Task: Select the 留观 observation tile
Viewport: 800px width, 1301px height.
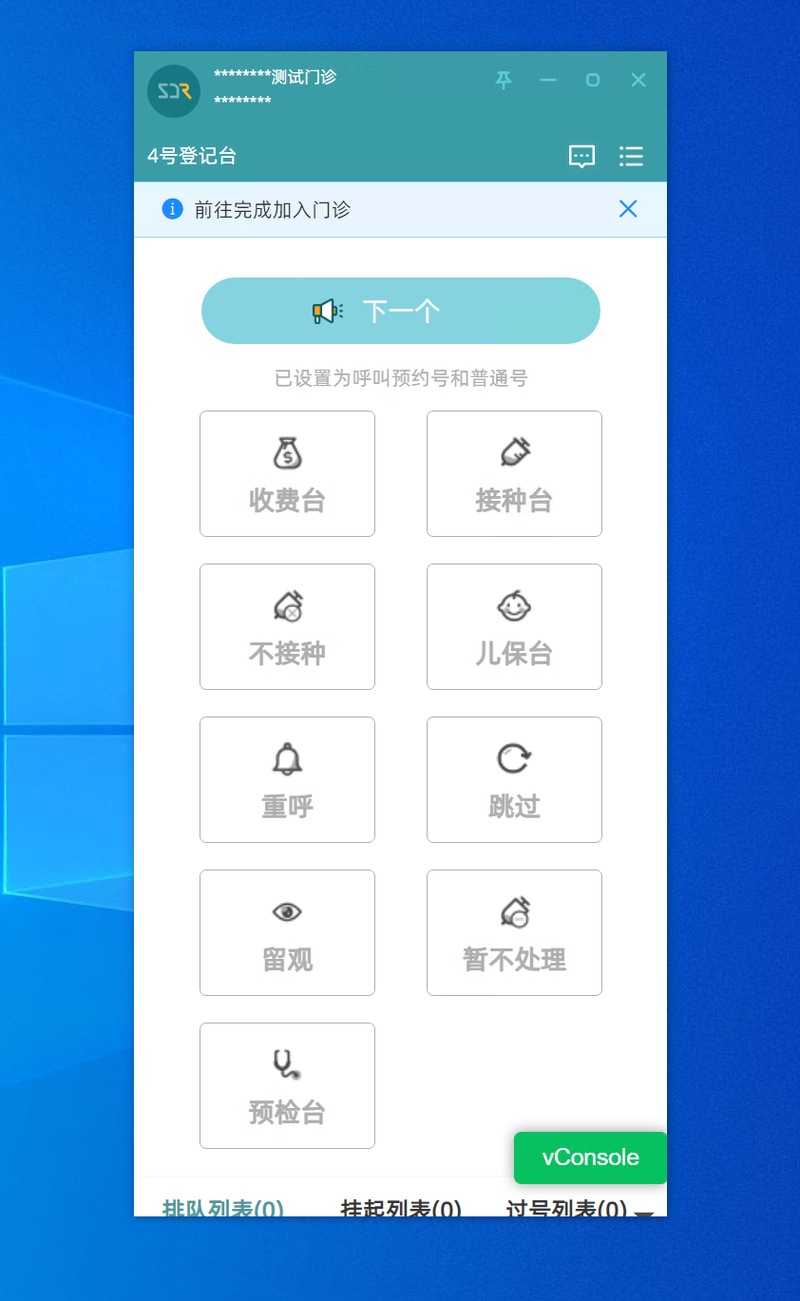Action: pyautogui.click(x=287, y=933)
